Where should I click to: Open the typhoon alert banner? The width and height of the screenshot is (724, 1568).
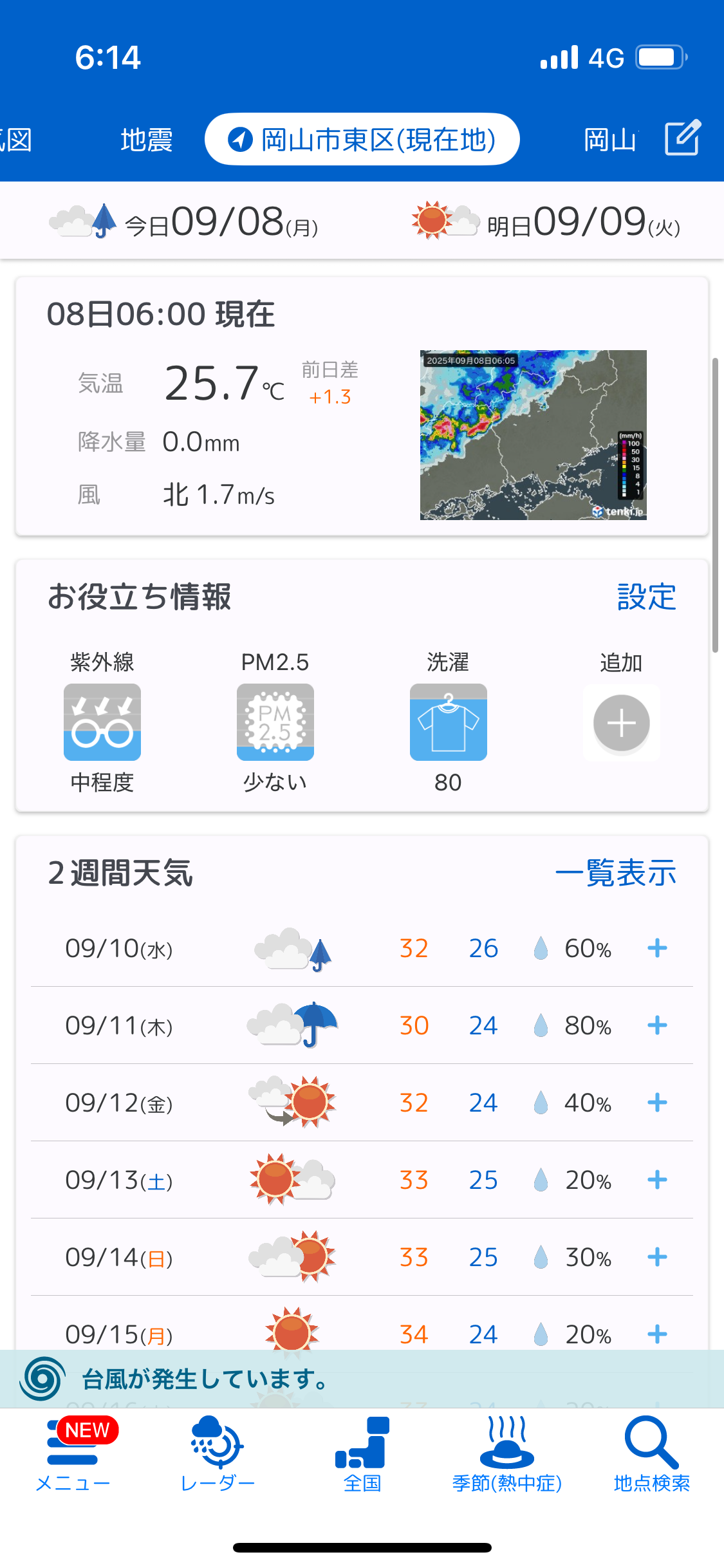pos(362,1379)
